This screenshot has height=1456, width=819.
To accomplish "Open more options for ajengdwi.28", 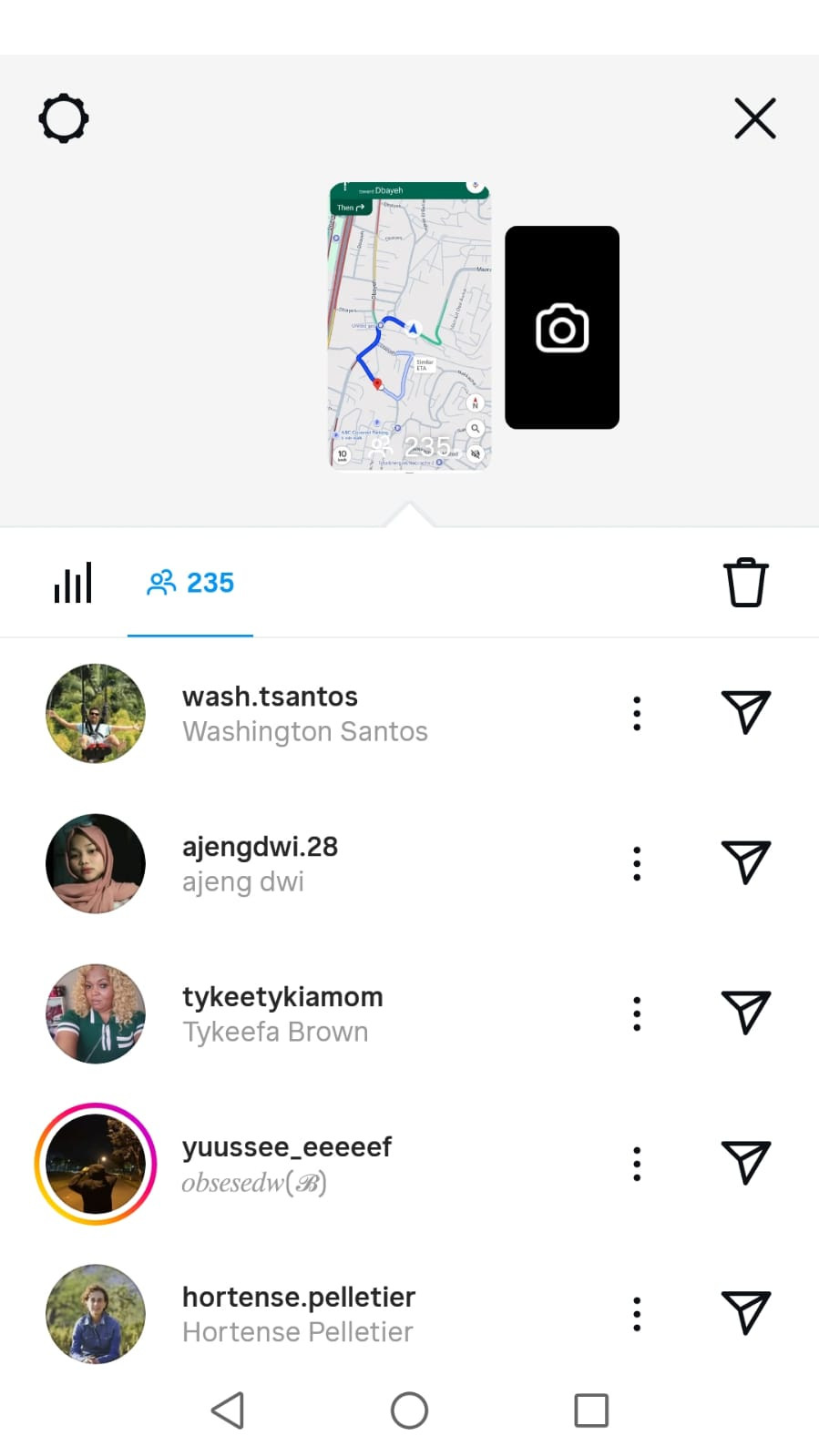I will point(637,863).
